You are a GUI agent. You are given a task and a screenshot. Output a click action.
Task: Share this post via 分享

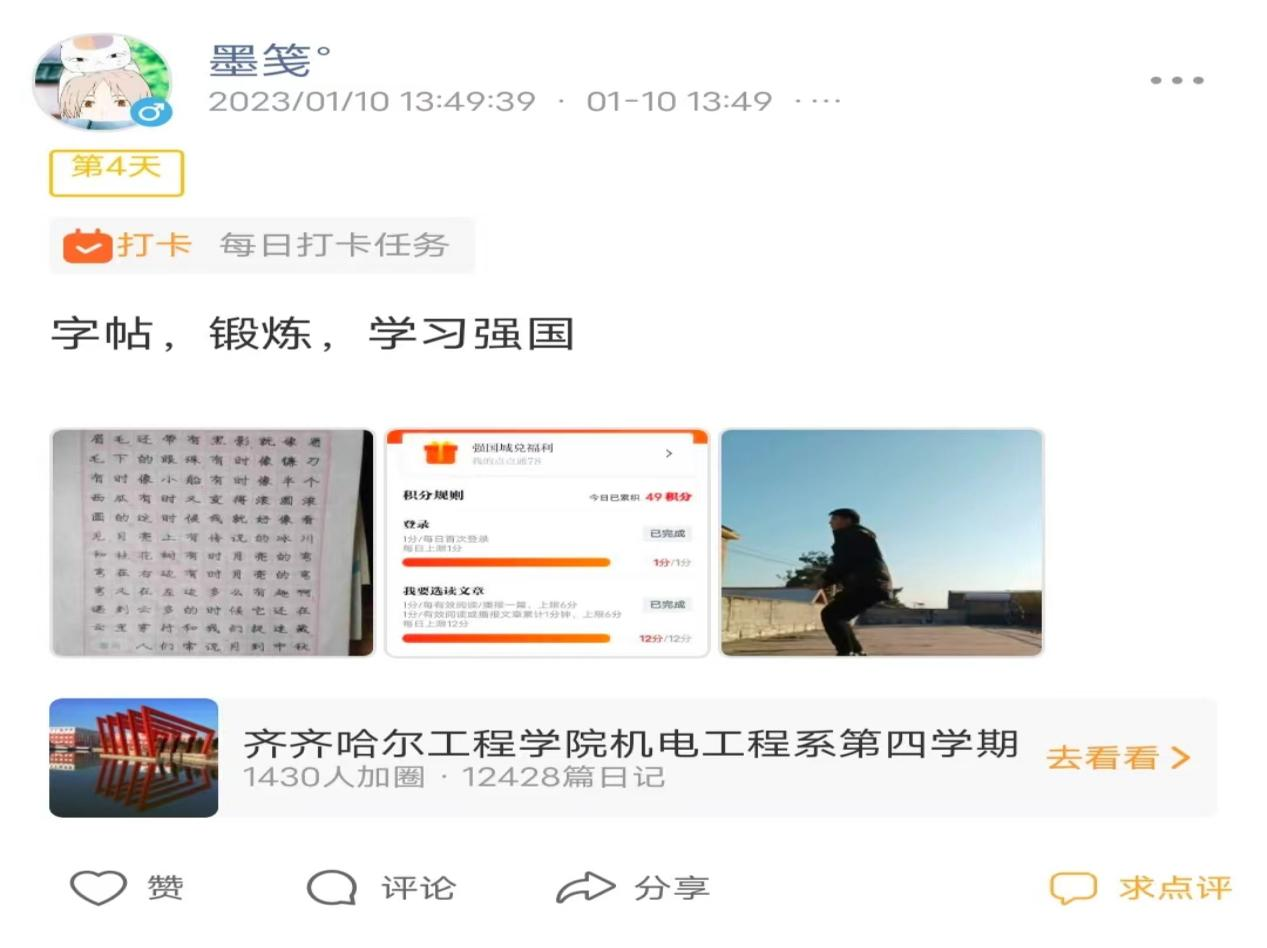633,887
